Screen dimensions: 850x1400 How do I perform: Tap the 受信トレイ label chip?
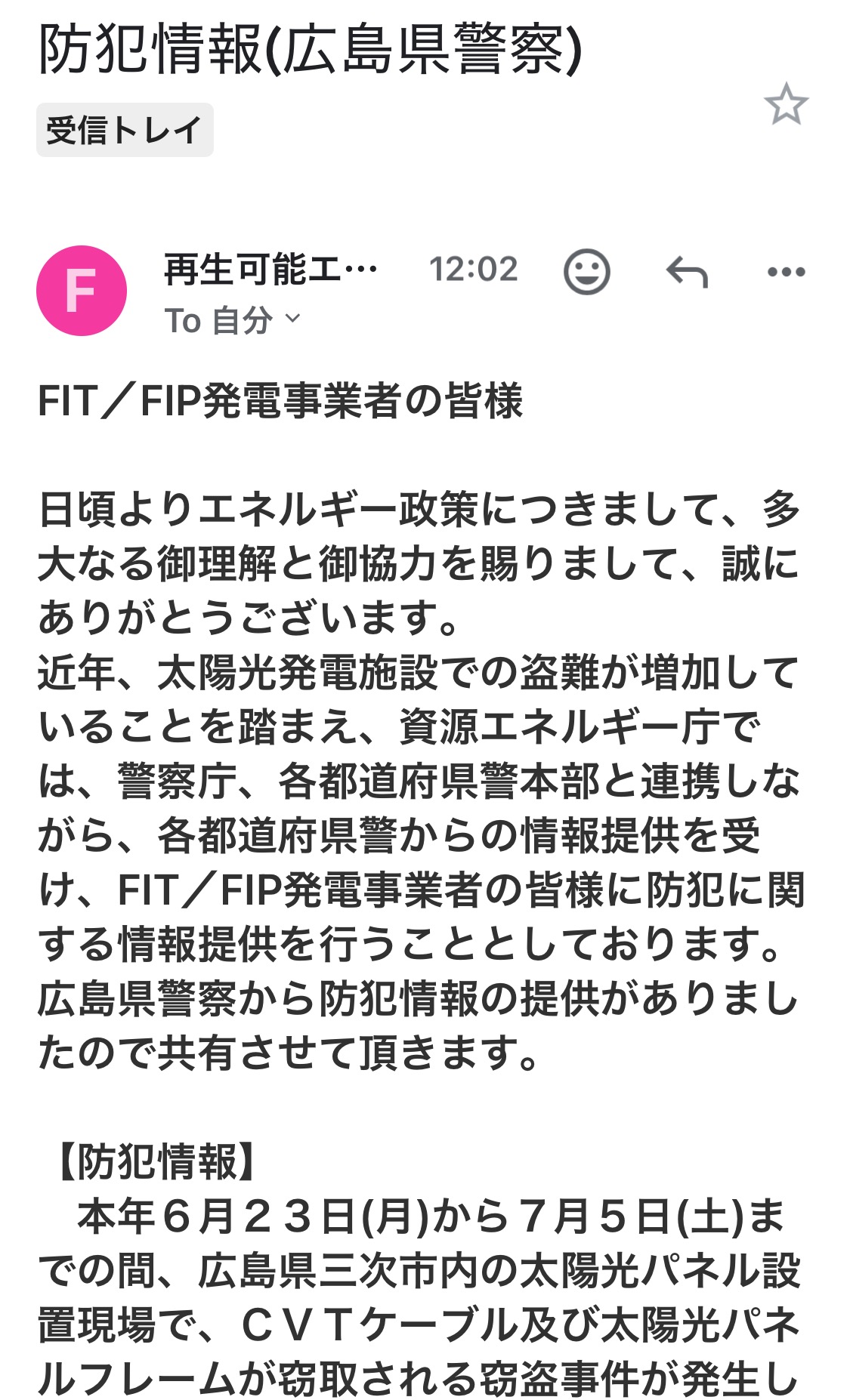(125, 130)
